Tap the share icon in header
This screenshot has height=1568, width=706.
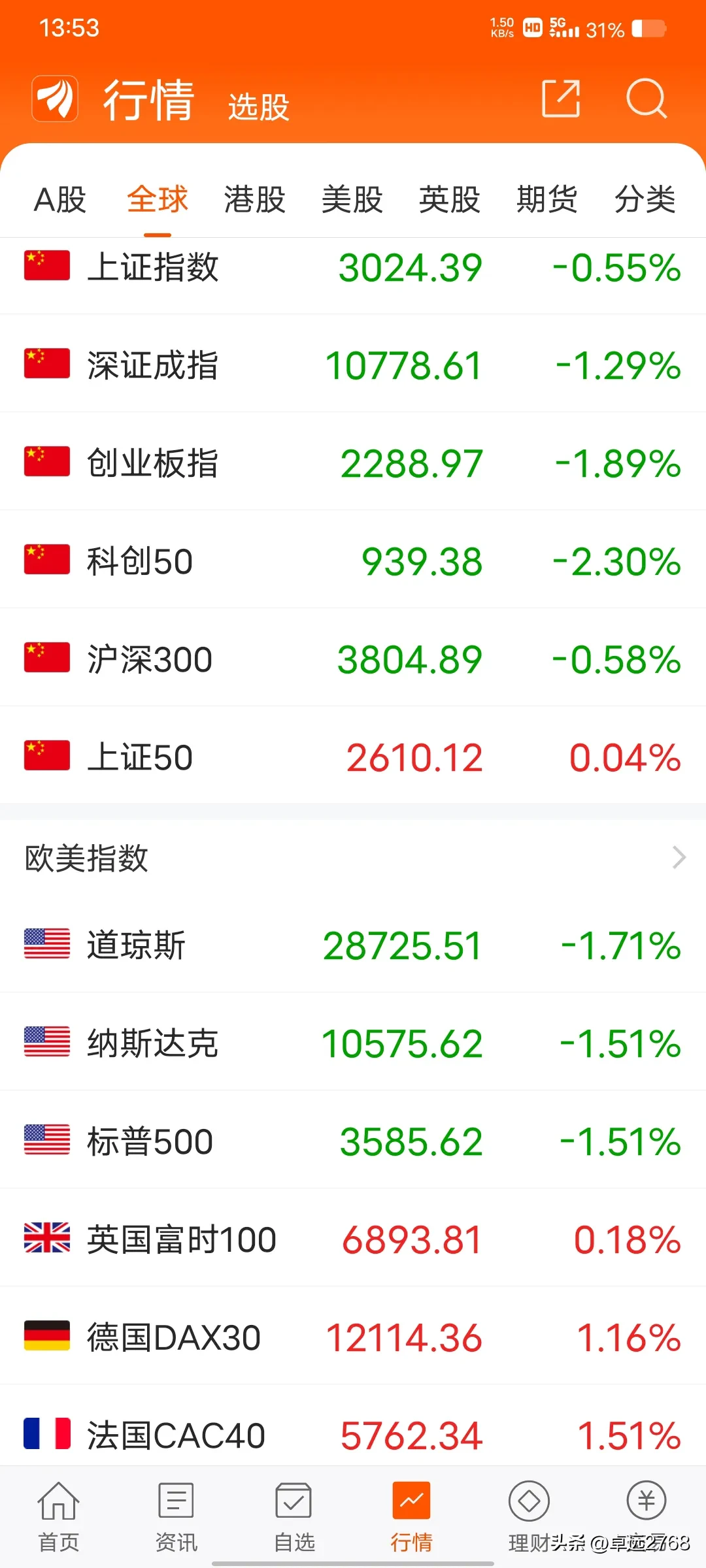tap(561, 99)
